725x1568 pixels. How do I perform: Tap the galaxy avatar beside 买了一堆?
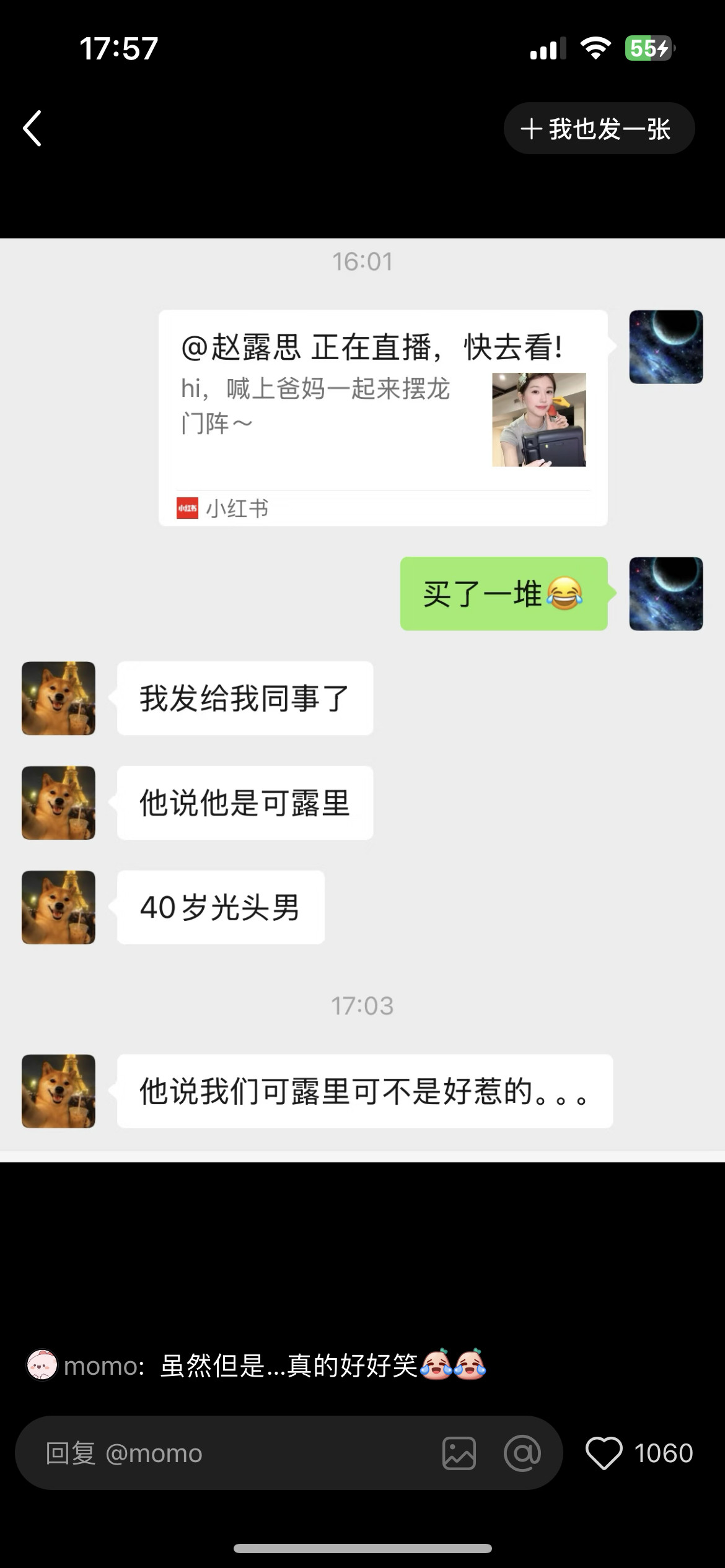(665, 593)
